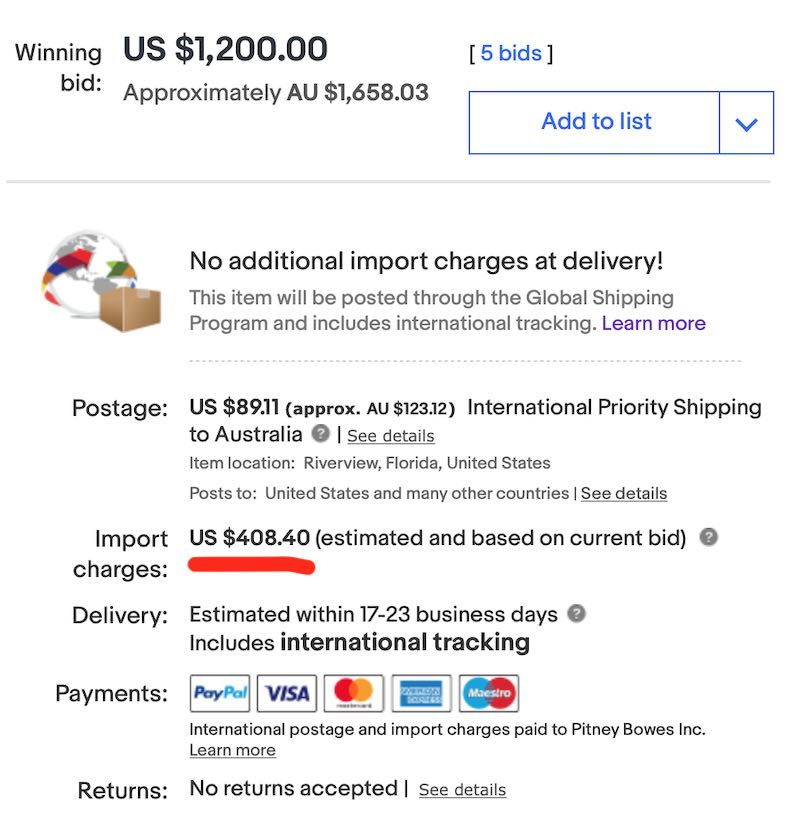Click the import charges help icon
The width and height of the screenshot is (800, 829).
pos(707,537)
